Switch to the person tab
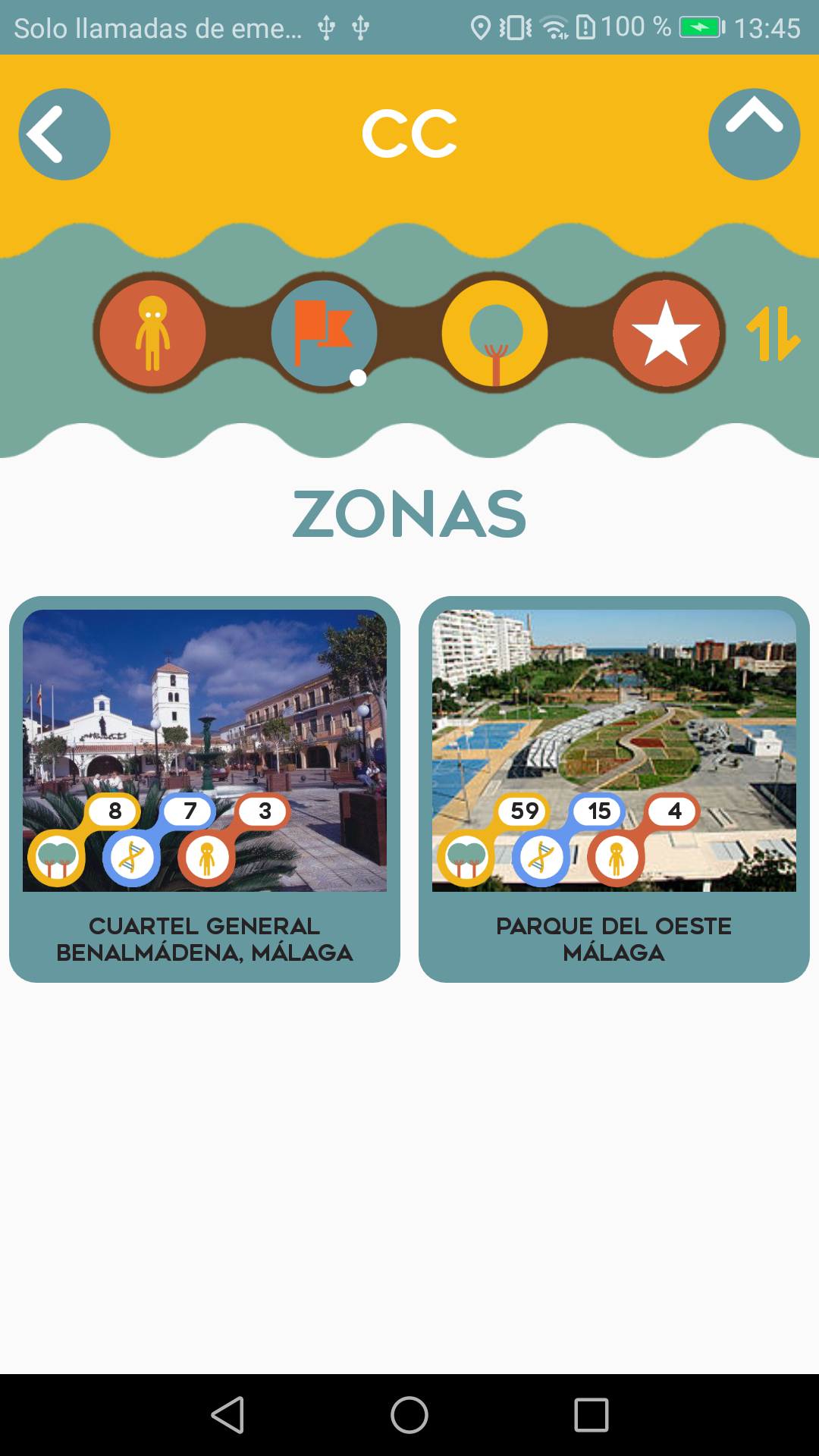 [x=153, y=333]
